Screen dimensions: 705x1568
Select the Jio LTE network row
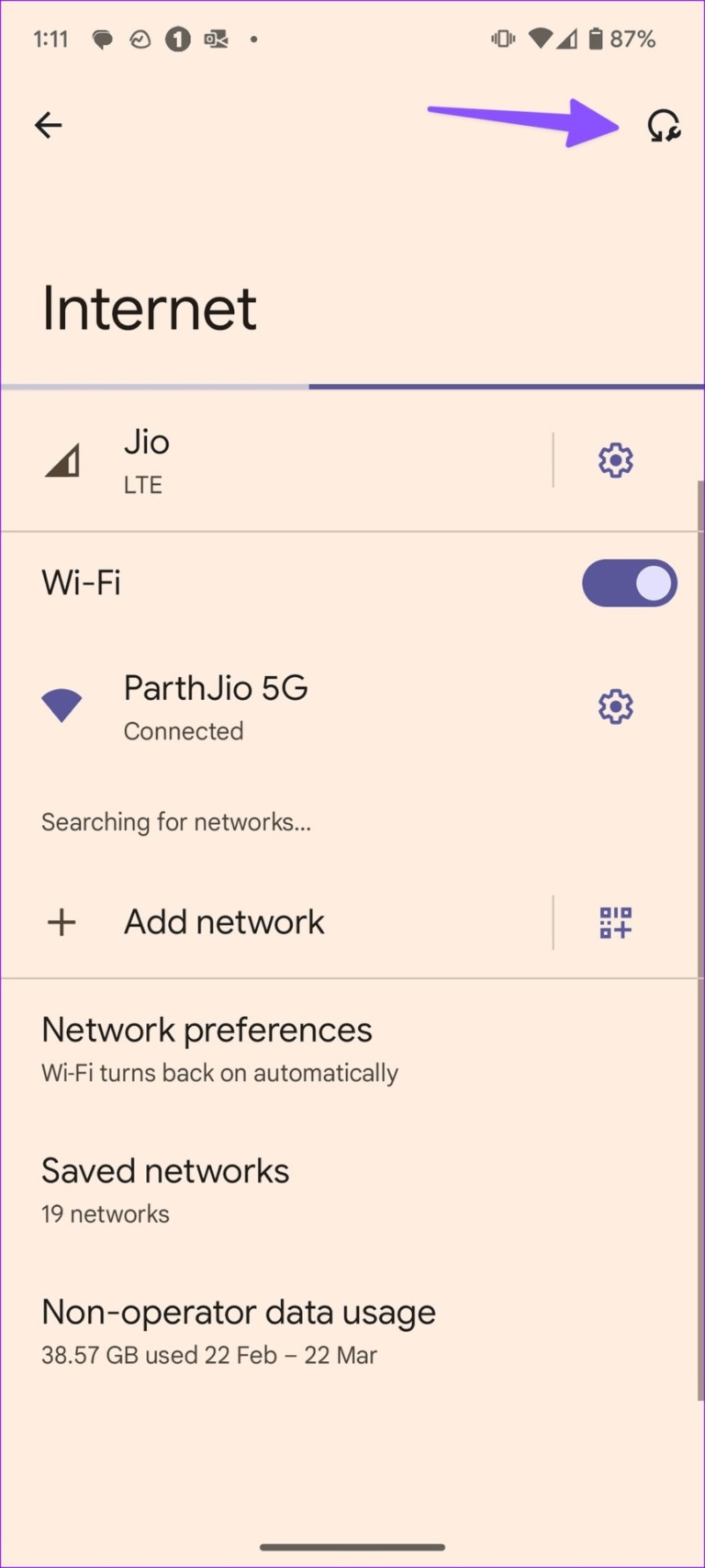click(x=275, y=460)
